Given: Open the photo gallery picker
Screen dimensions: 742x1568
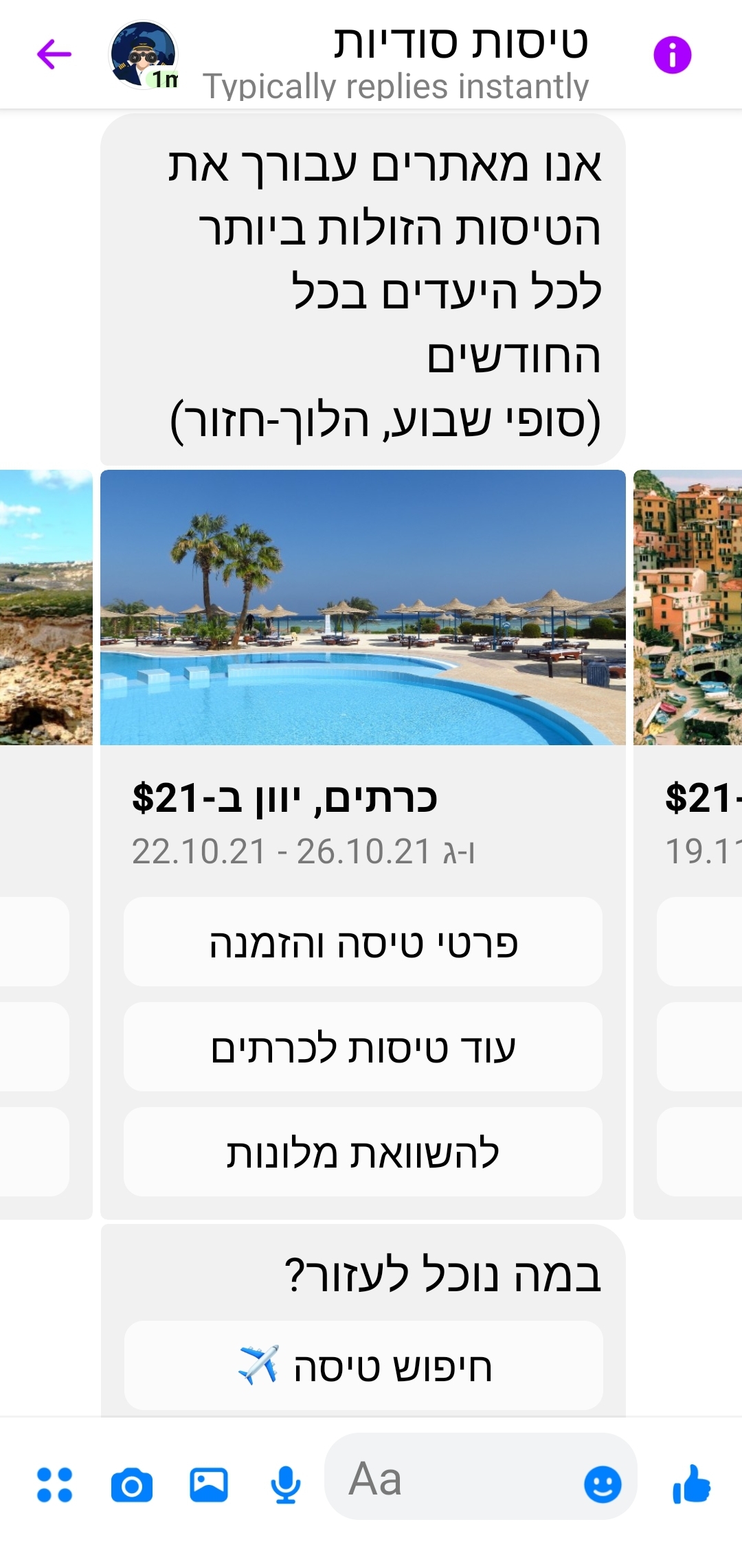Looking at the screenshot, I should (x=209, y=1485).
